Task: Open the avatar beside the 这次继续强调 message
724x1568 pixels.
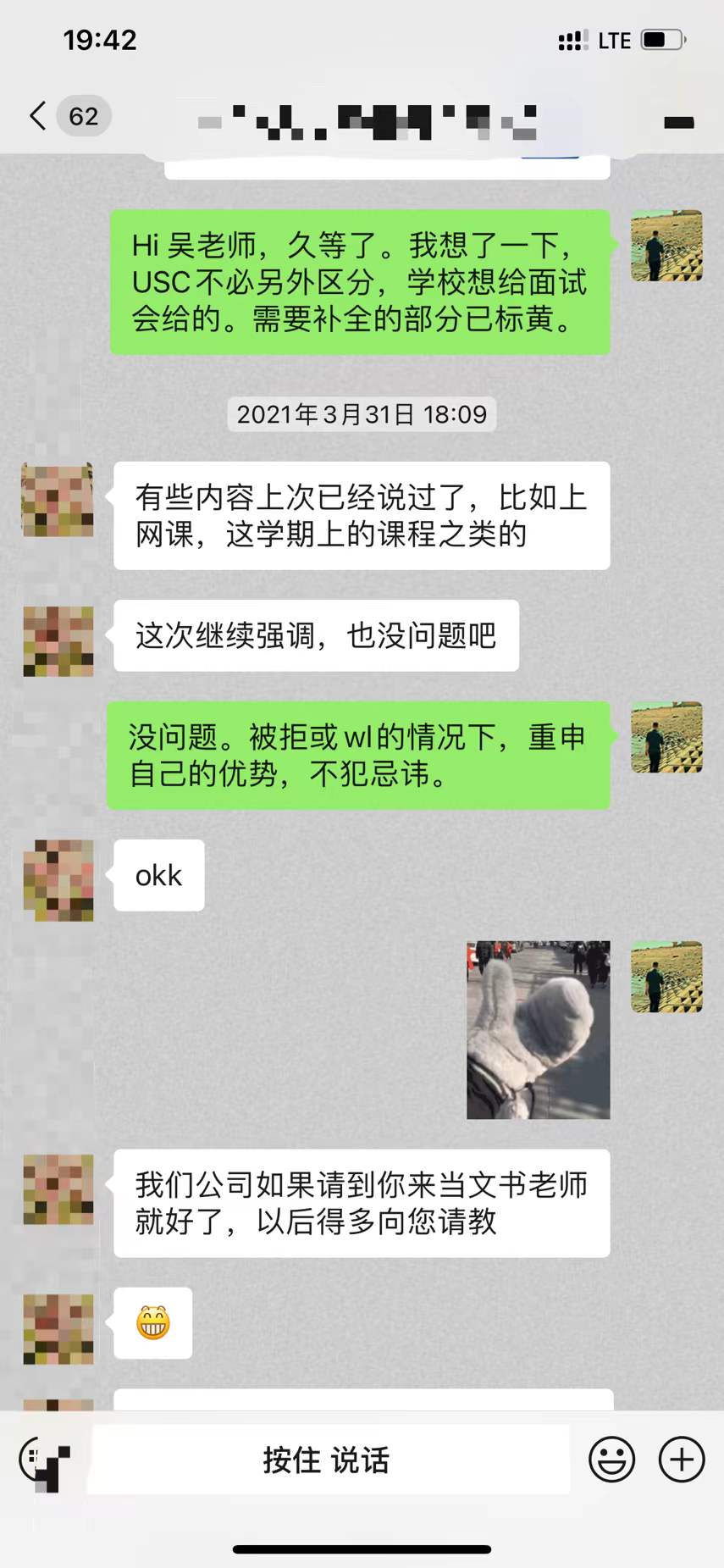Action: point(58,640)
